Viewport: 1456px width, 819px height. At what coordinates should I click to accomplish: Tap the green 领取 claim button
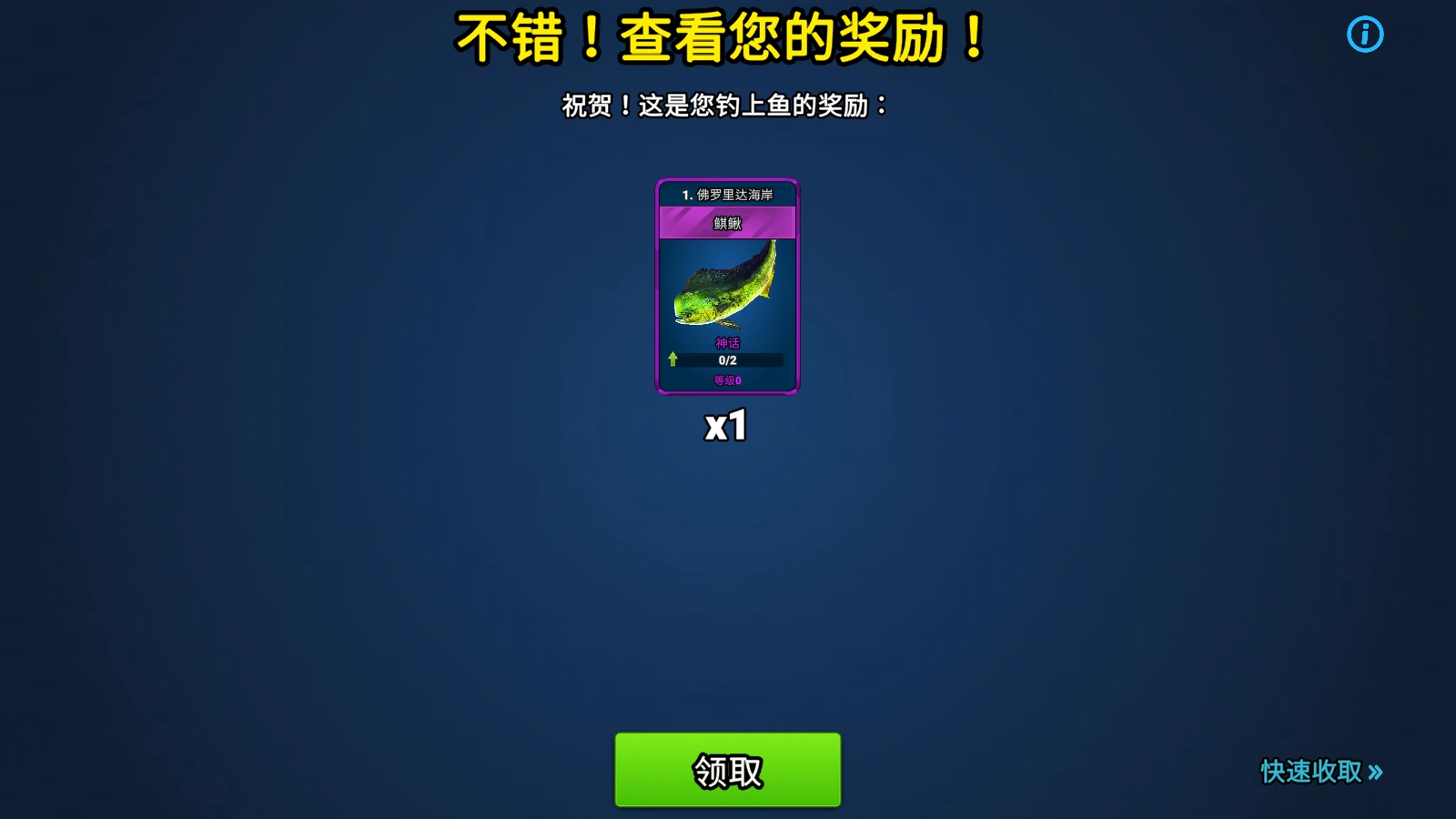click(727, 770)
